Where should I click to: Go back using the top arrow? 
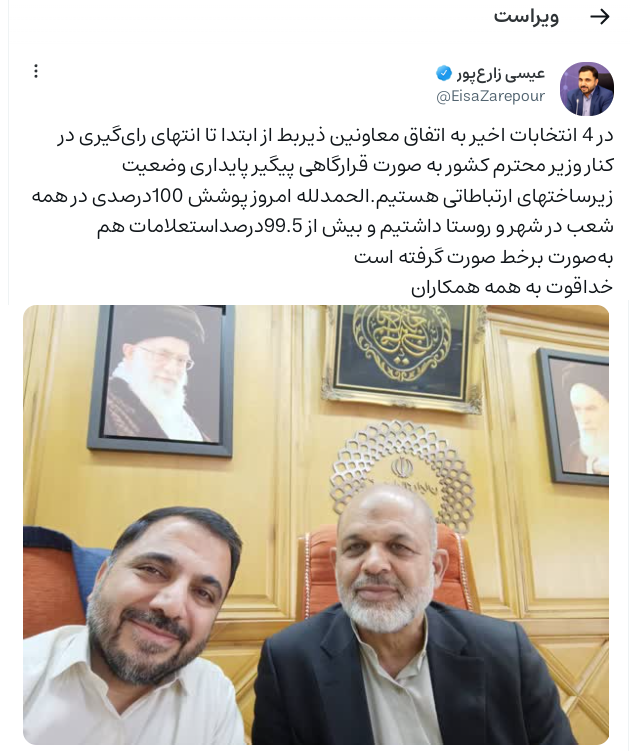point(599,16)
